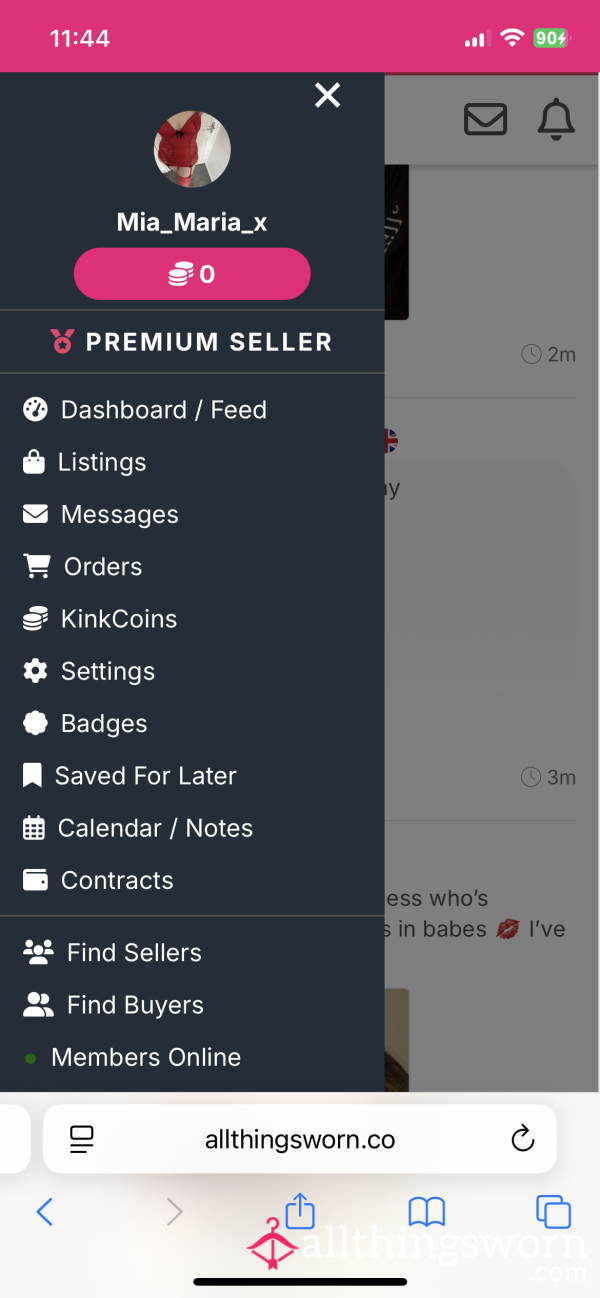Image resolution: width=600 pixels, height=1298 pixels.
Task: Open Safari bookmarks
Action: pyautogui.click(x=427, y=1213)
